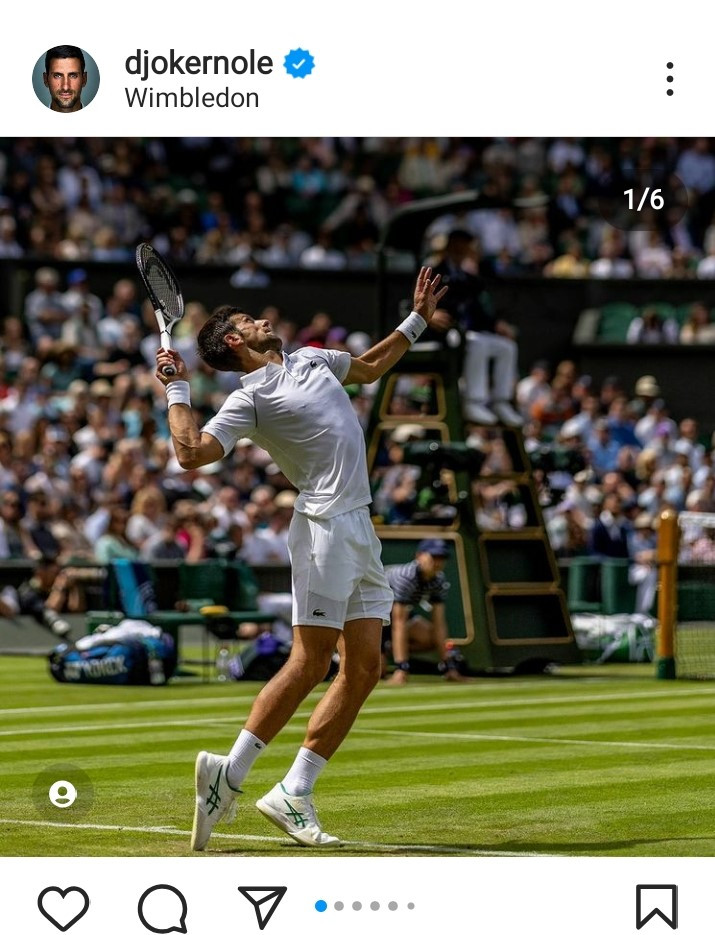Open the comments on this post
The height and width of the screenshot is (935, 715).
[162, 908]
